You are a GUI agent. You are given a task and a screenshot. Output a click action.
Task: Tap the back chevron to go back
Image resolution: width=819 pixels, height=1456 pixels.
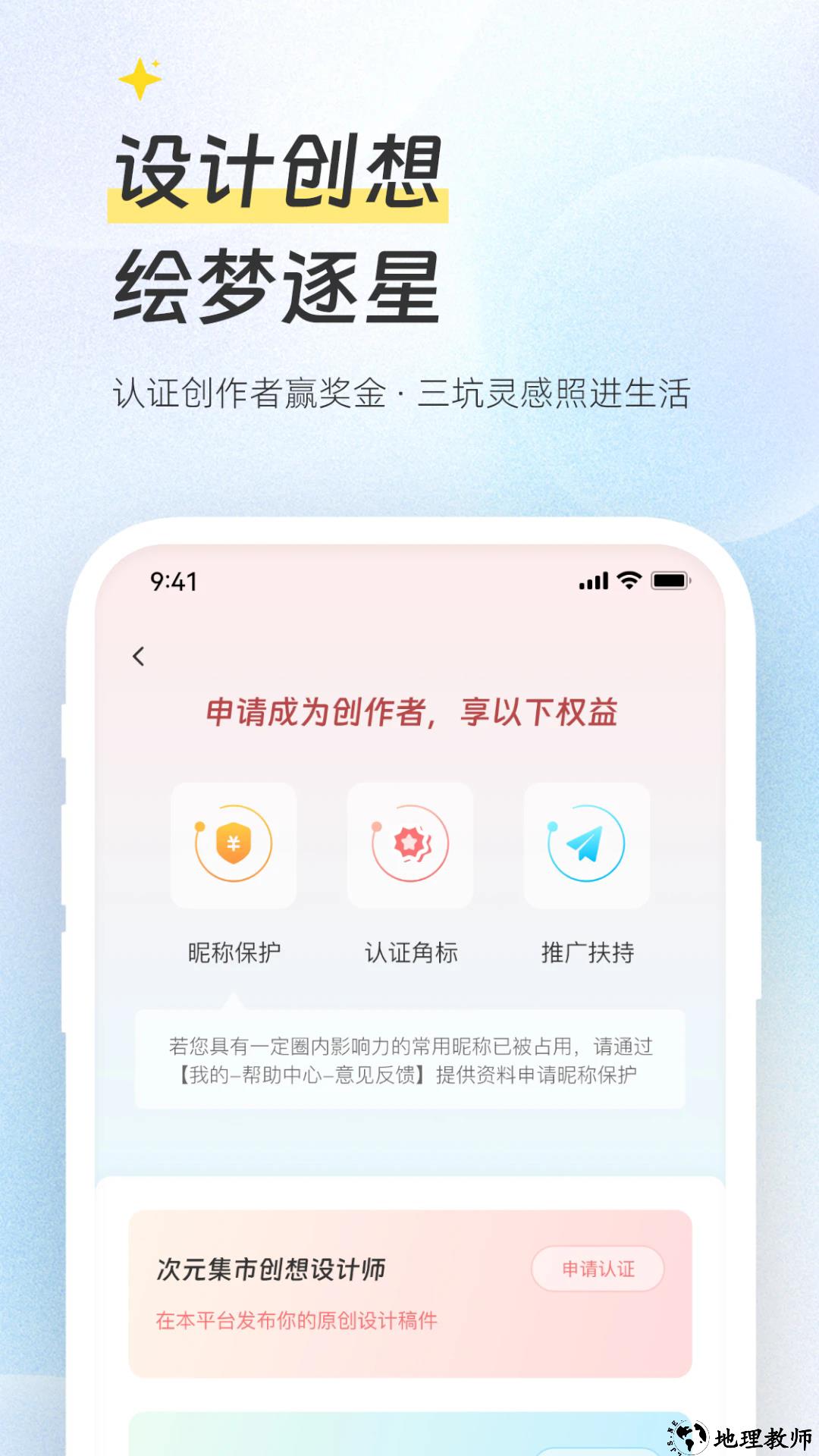click(140, 658)
